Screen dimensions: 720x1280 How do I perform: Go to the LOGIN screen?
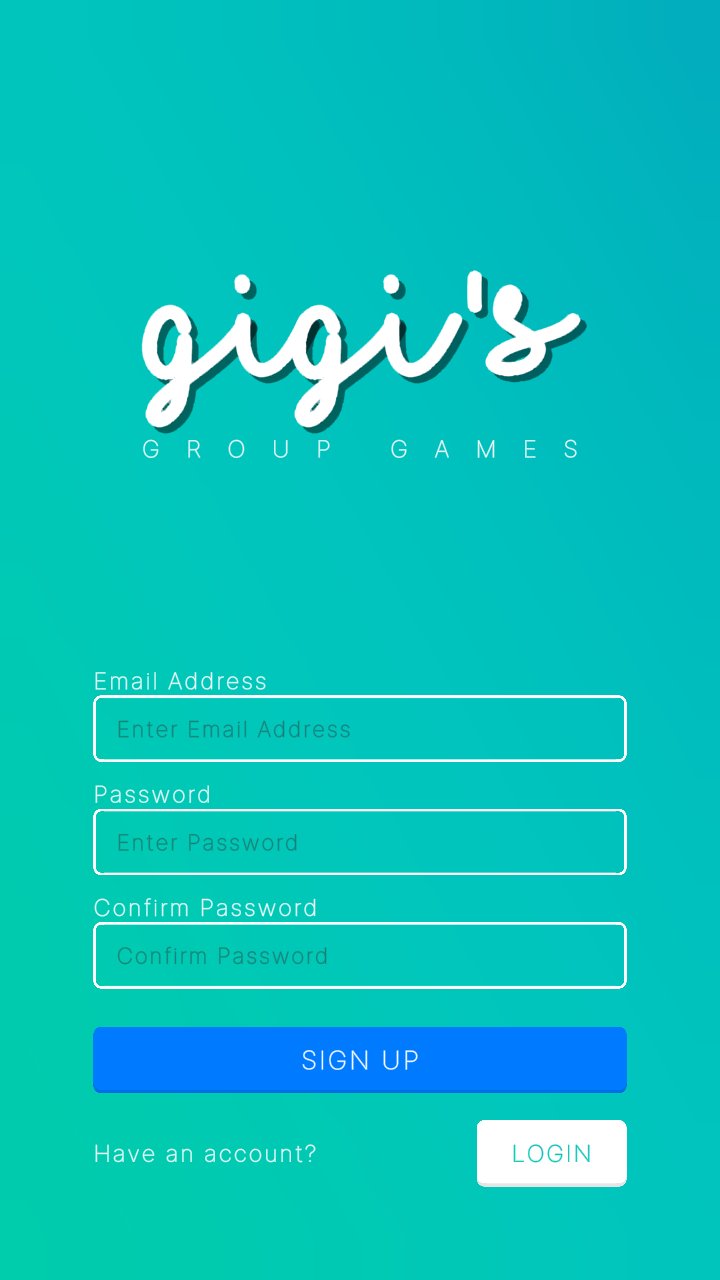click(x=551, y=1153)
